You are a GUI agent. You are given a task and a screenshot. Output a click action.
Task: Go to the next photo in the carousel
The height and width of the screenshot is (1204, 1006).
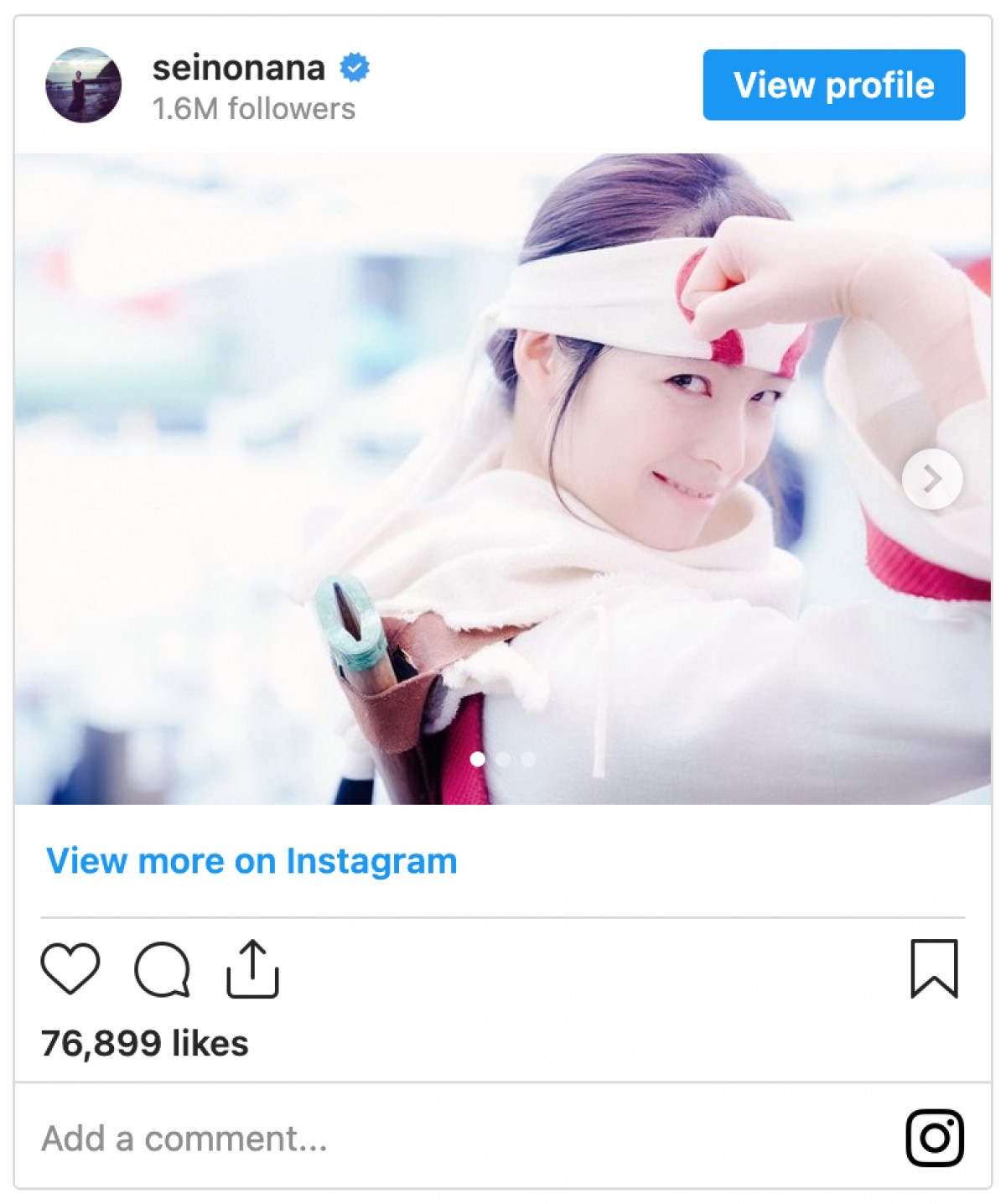(931, 480)
